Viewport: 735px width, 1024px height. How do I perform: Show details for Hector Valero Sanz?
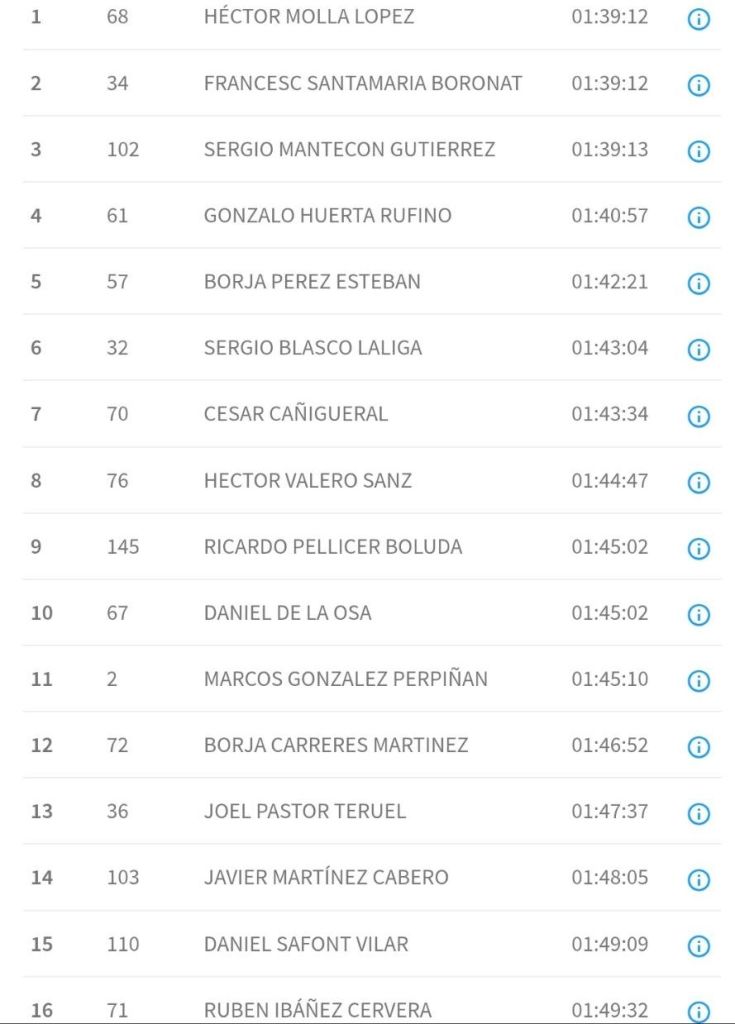(699, 482)
